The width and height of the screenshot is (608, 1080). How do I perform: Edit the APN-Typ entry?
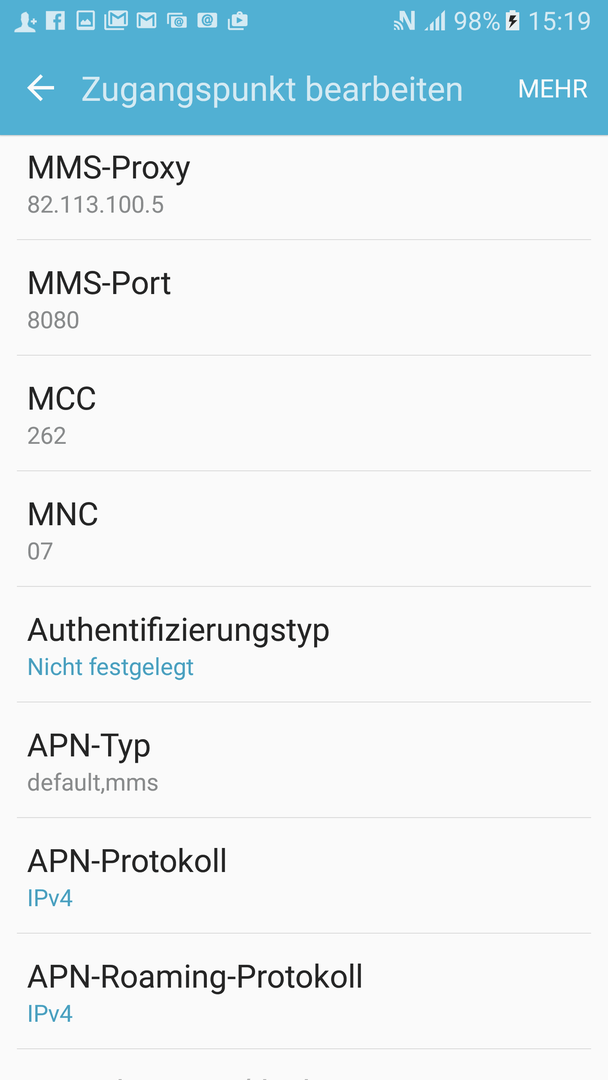coord(304,761)
